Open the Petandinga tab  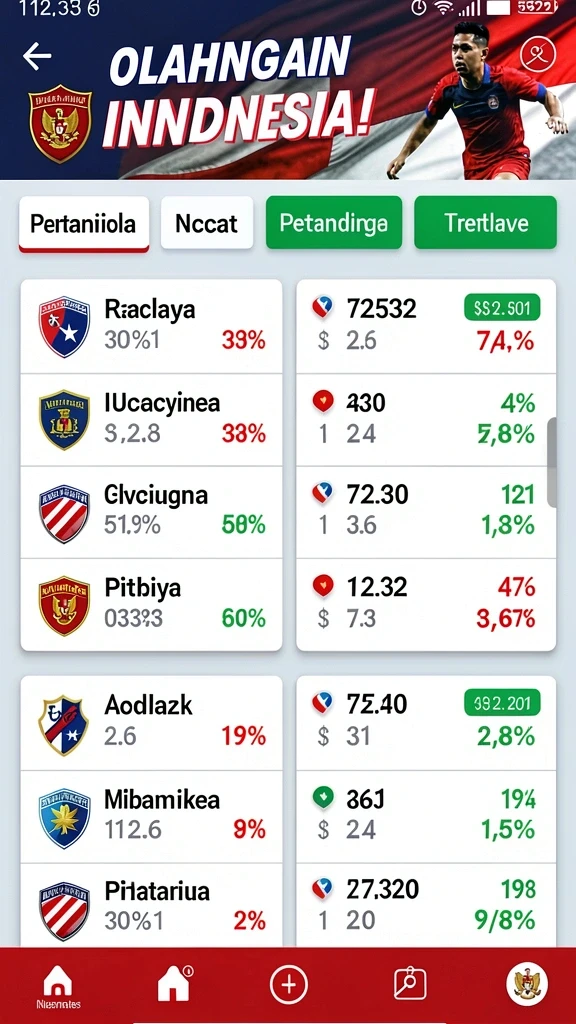point(334,223)
